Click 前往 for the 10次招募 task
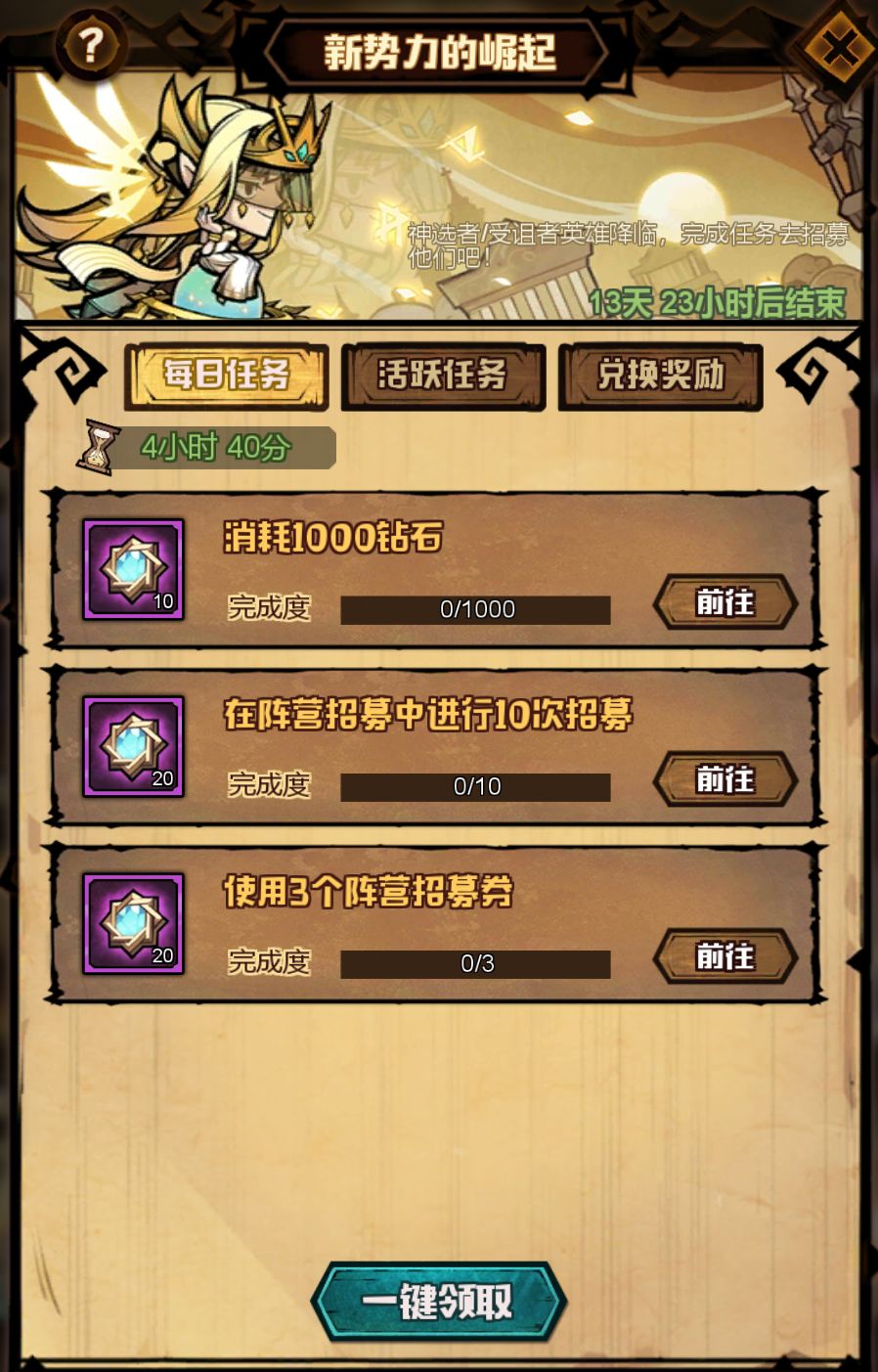The image size is (878, 1372). point(724,781)
